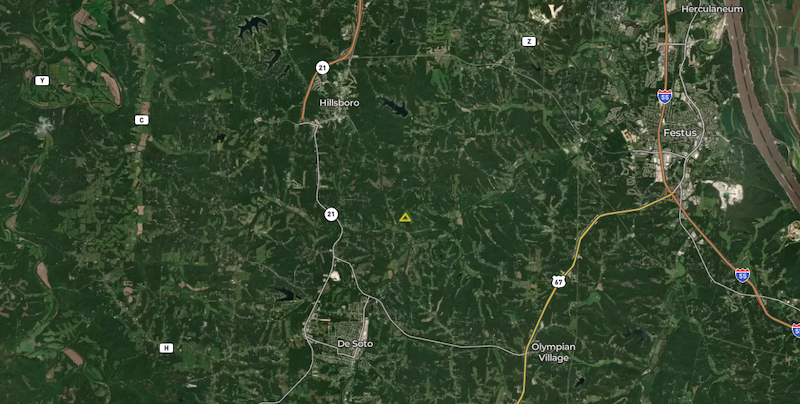This screenshot has width=800, height=404.
Task: Tap the yellow triangle marker on the map
Action: point(405,217)
